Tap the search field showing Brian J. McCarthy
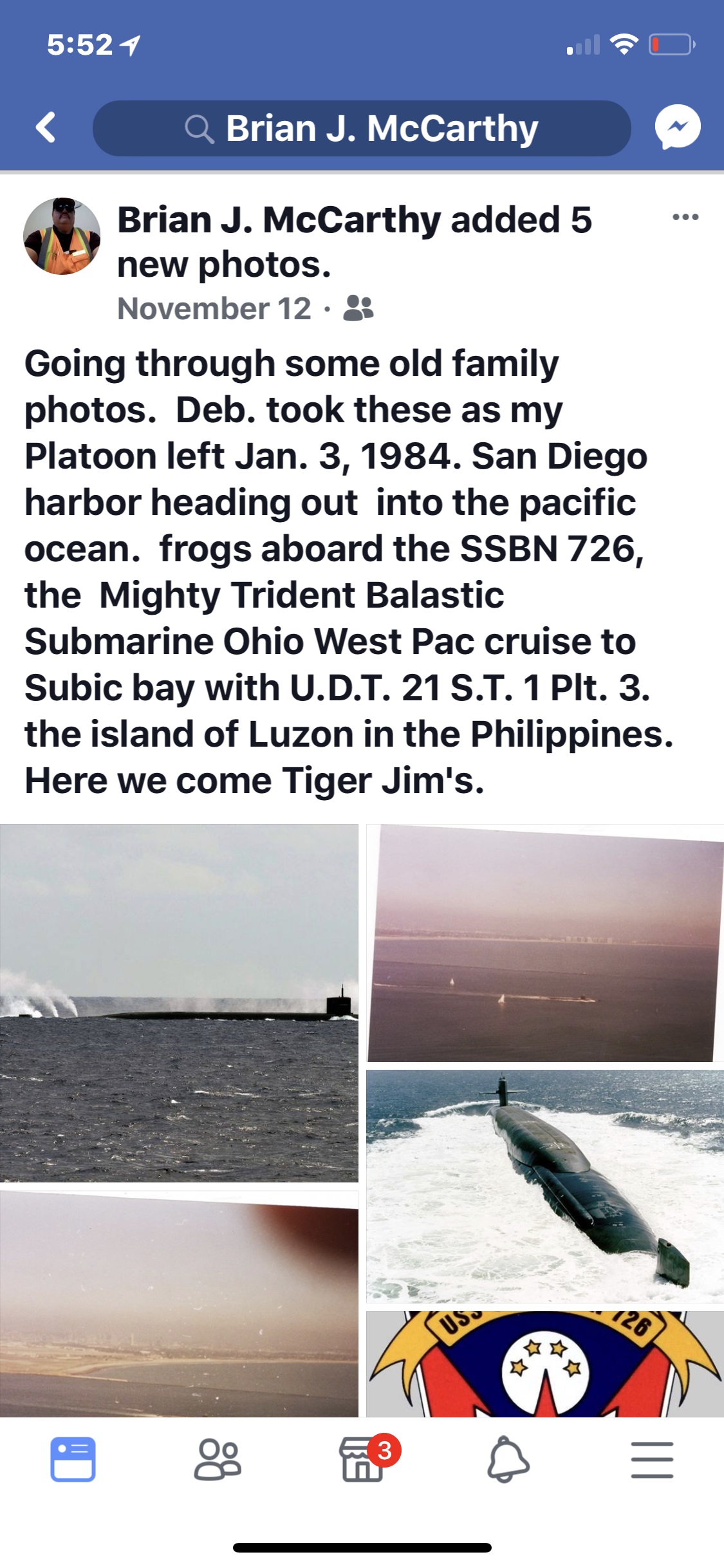Screen dimensions: 724x1568 (361, 128)
